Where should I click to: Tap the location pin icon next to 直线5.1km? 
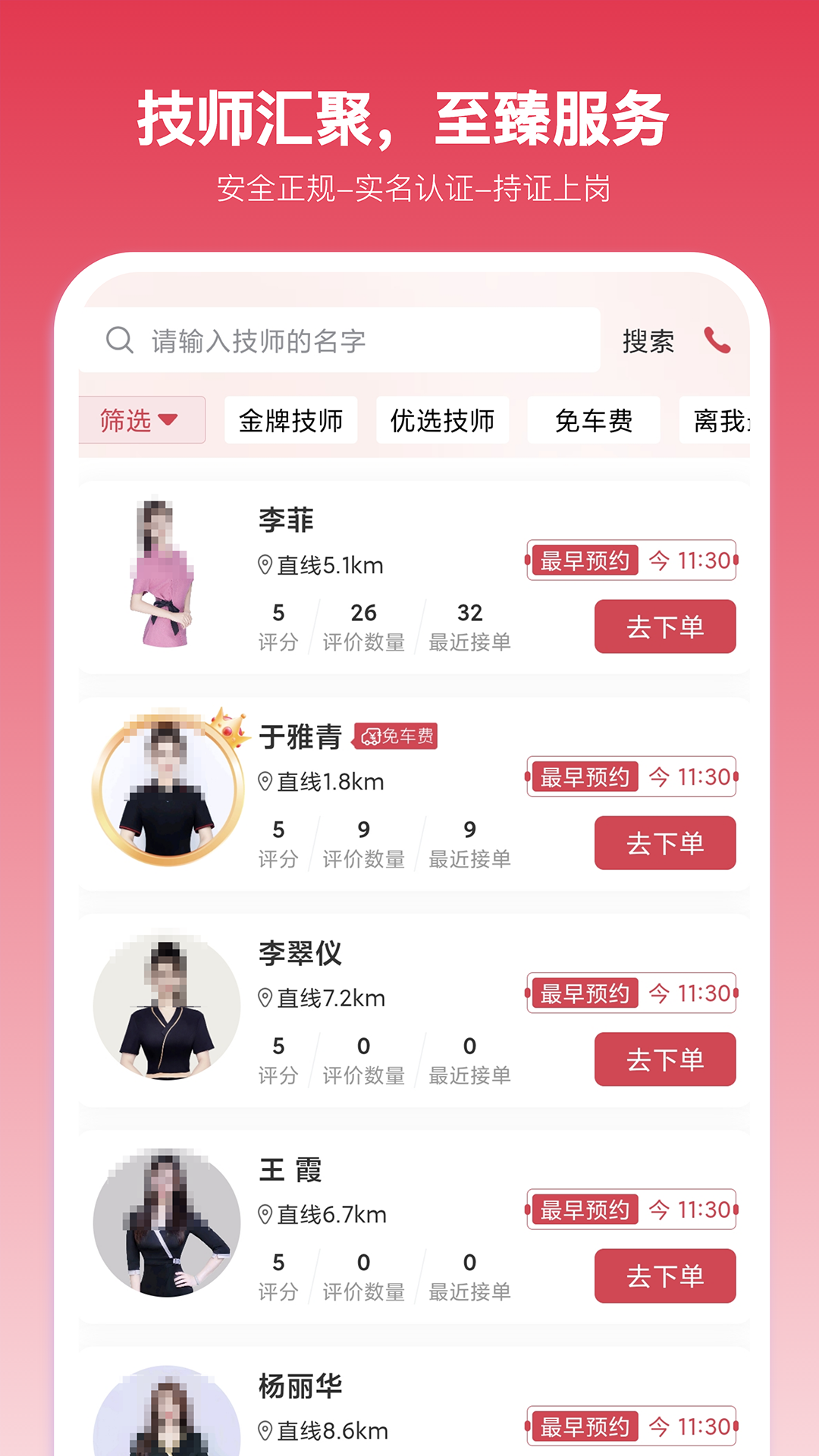tap(265, 563)
